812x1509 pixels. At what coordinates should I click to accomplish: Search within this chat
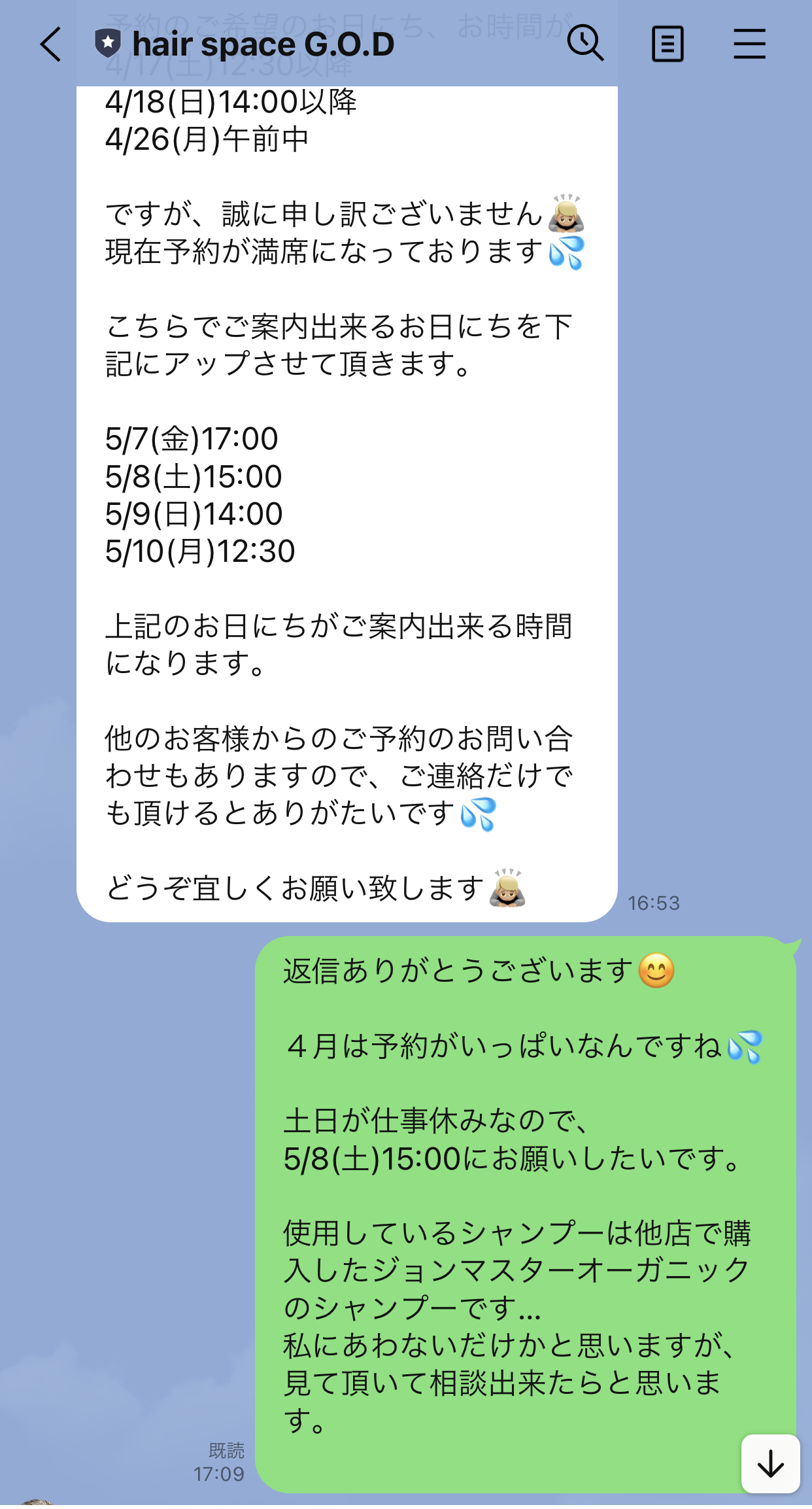(585, 43)
